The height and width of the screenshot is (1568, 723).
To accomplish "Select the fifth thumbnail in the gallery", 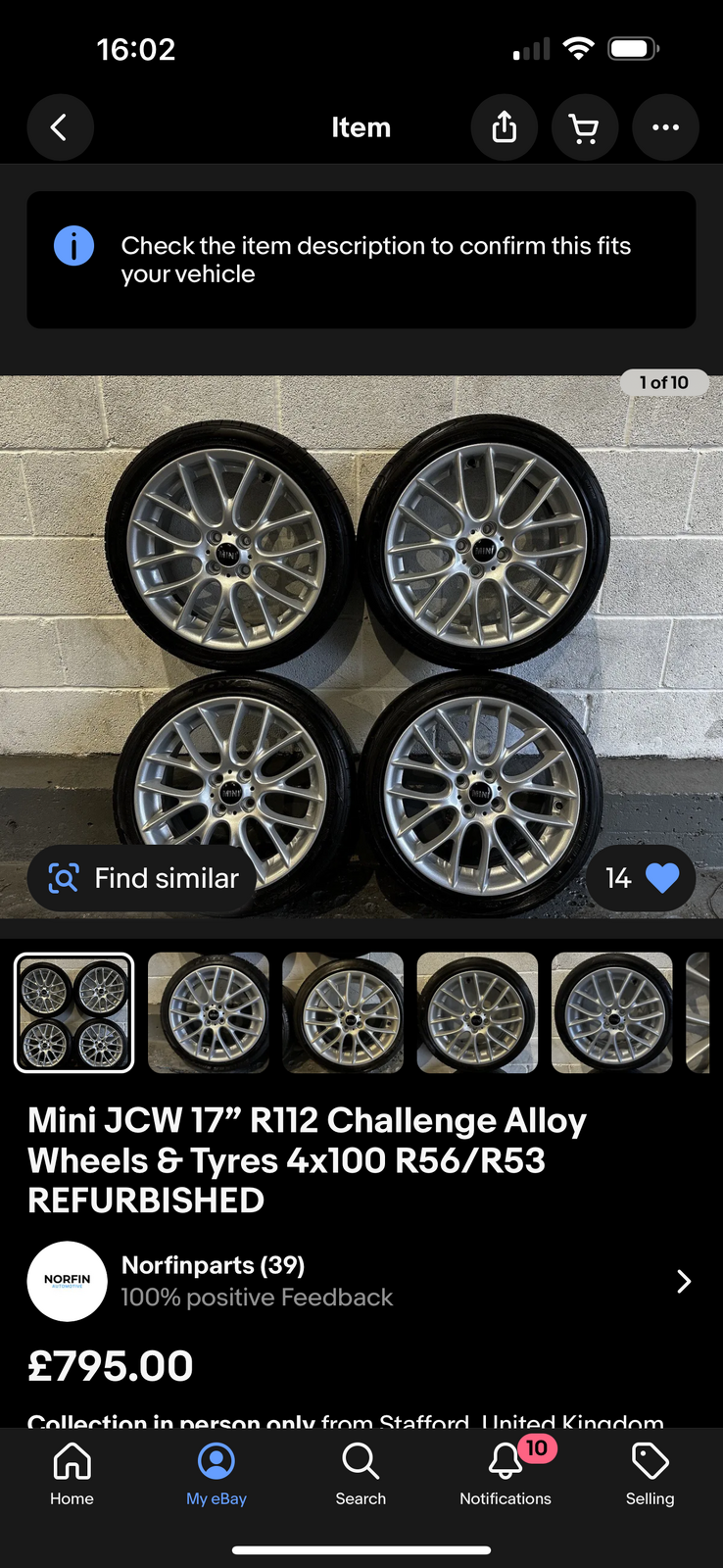I will [x=611, y=1012].
